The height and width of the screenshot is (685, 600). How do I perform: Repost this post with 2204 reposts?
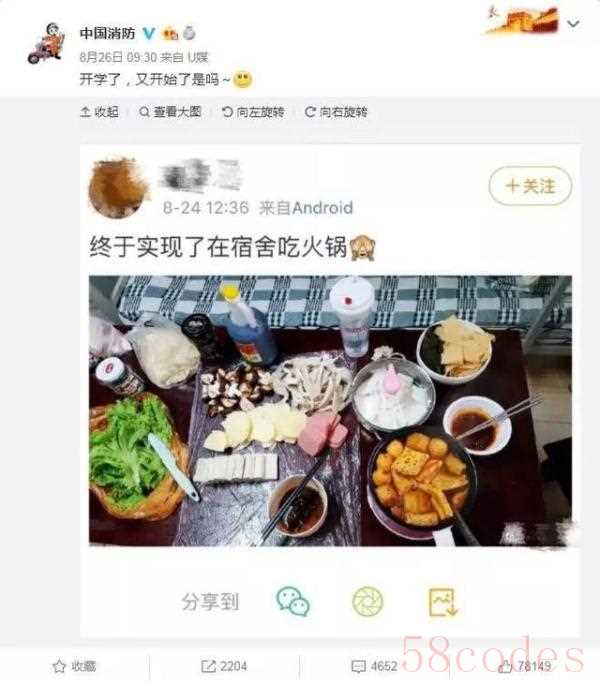click(x=224, y=665)
